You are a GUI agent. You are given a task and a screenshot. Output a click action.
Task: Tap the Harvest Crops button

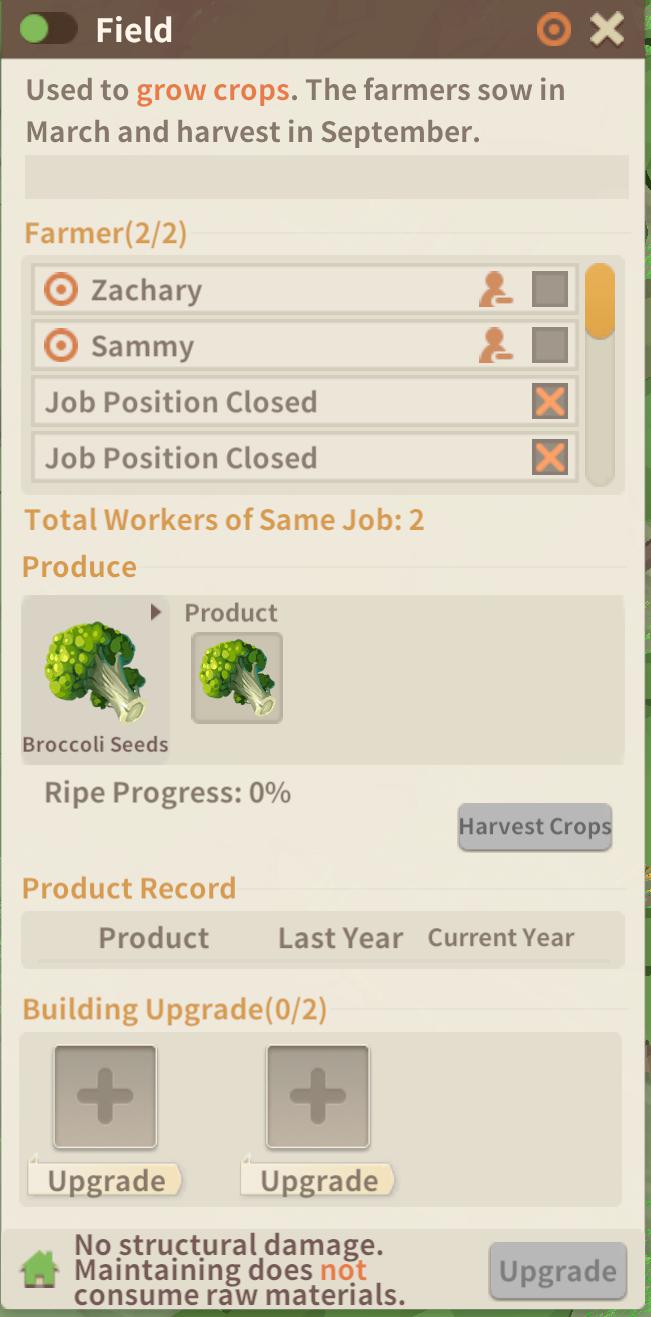pyautogui.click(x=535, y=827)
